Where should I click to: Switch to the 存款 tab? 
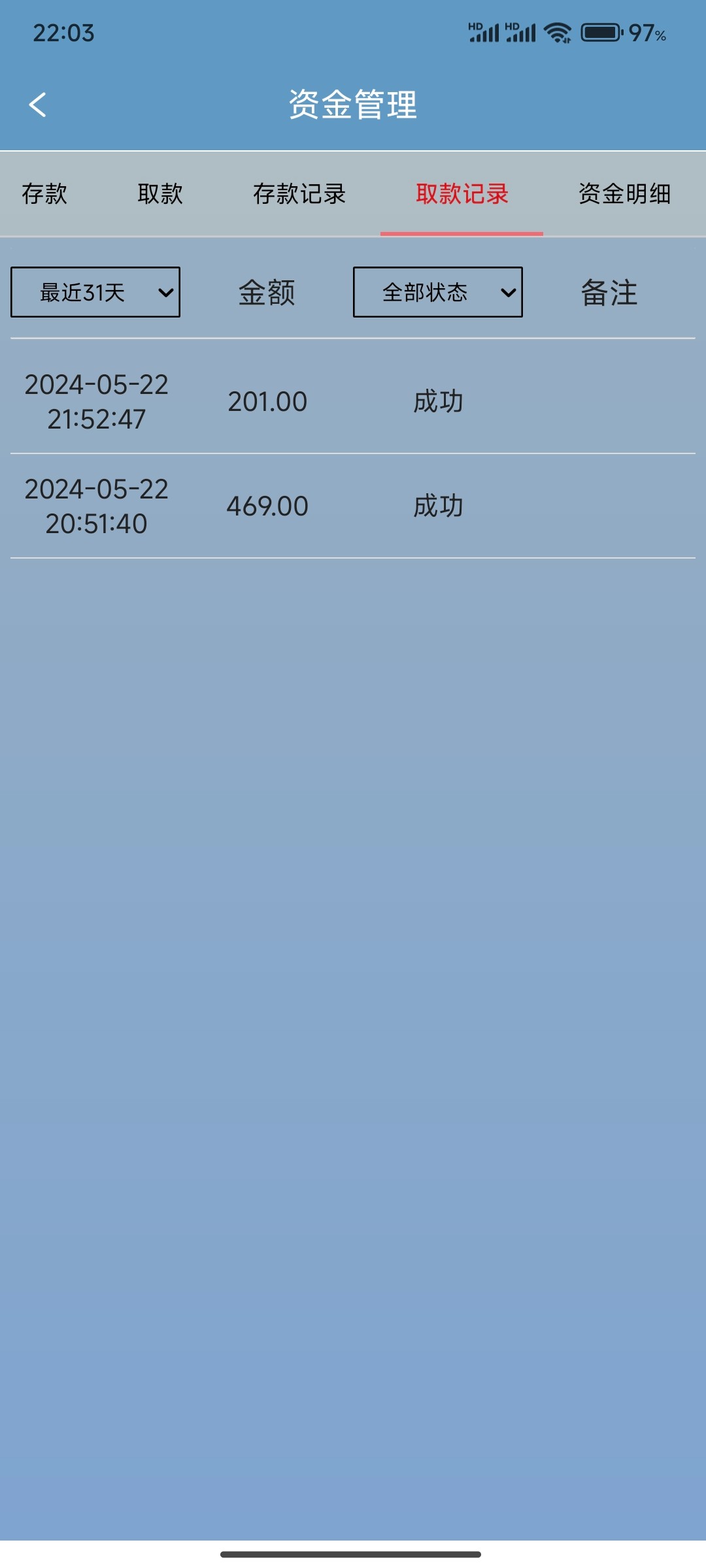[x=44, y=194]
